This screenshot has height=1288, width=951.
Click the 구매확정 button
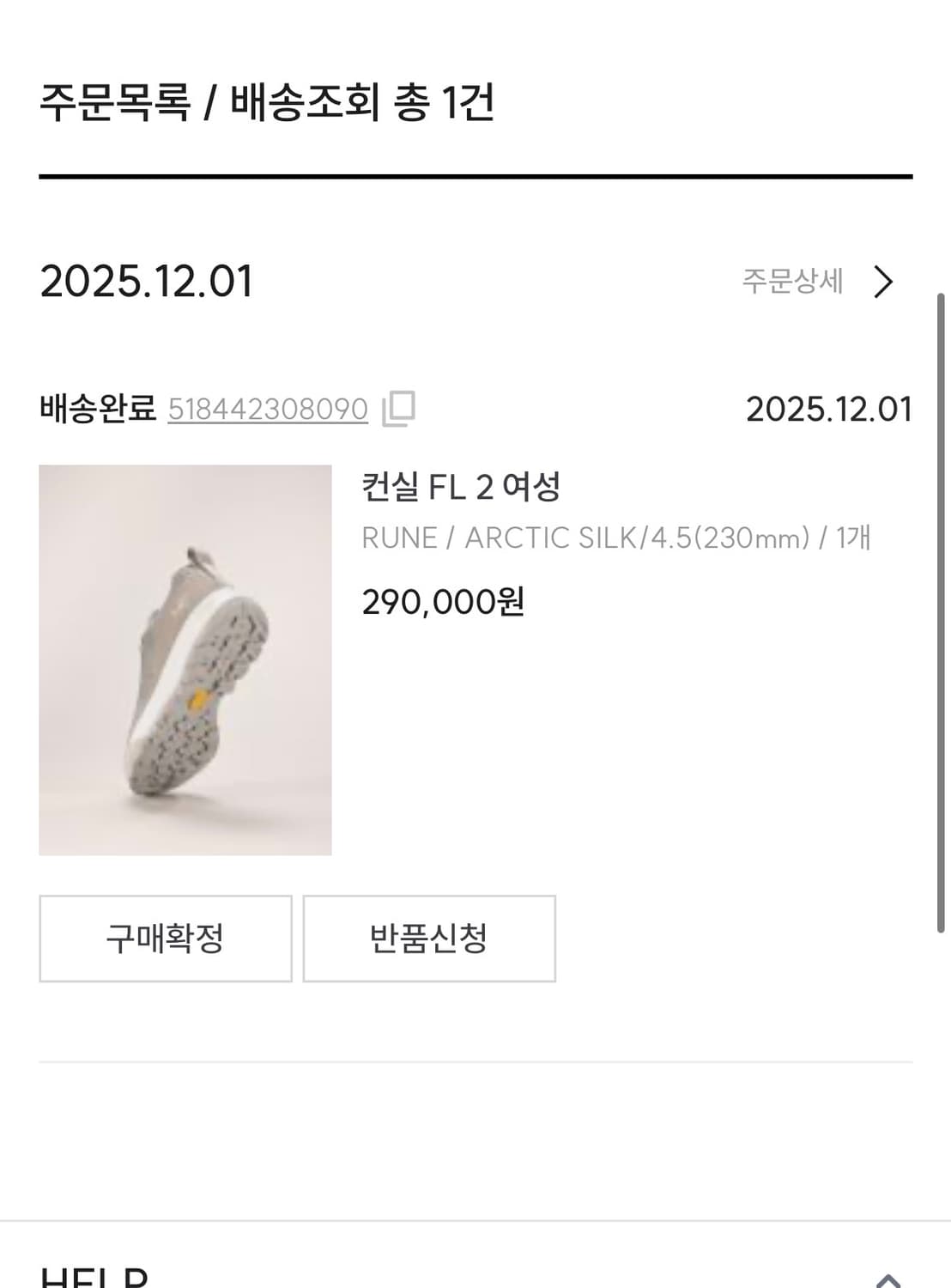click(165, 939)
